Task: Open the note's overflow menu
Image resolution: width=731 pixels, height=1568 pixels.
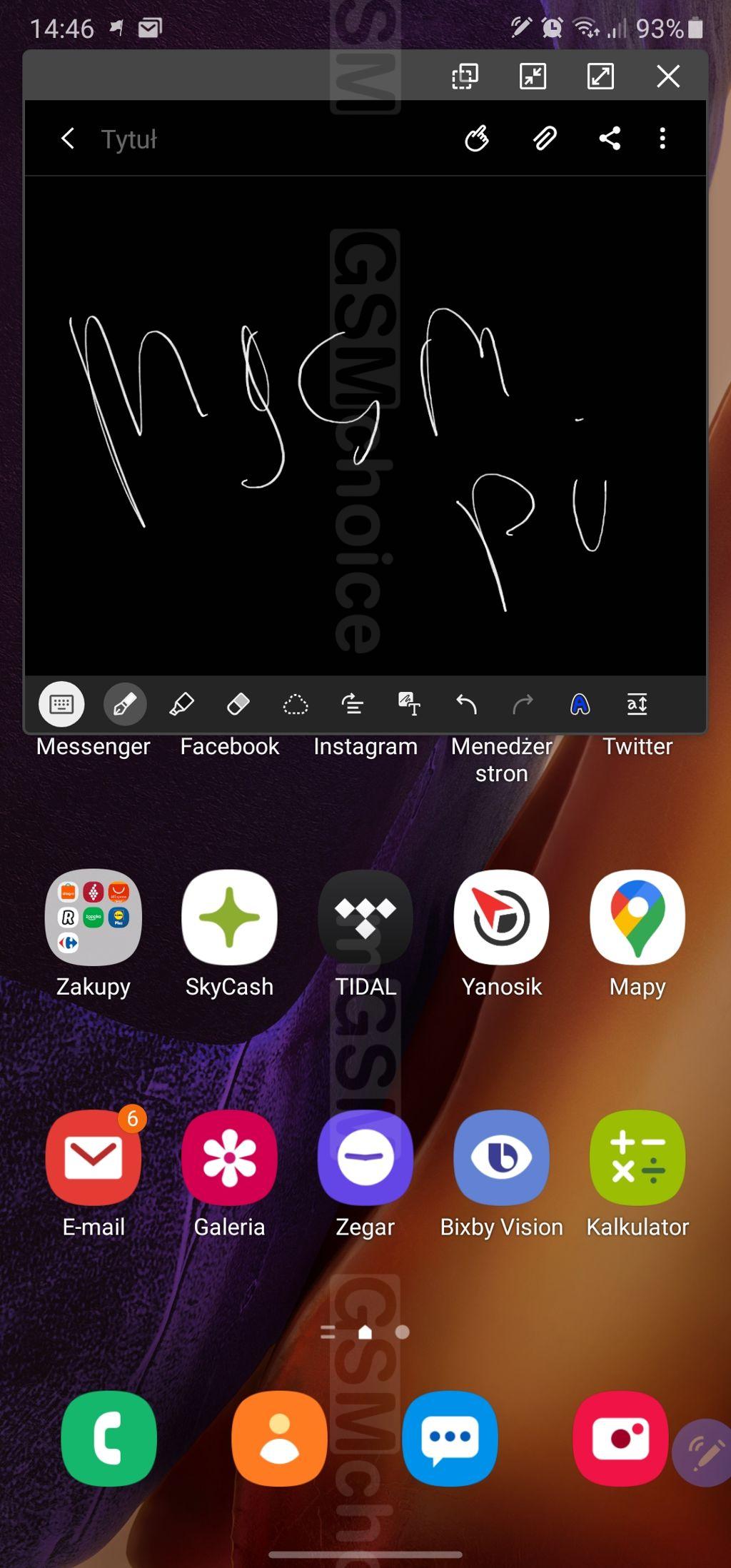Action: pyautogui.click(x=662, y=139)
